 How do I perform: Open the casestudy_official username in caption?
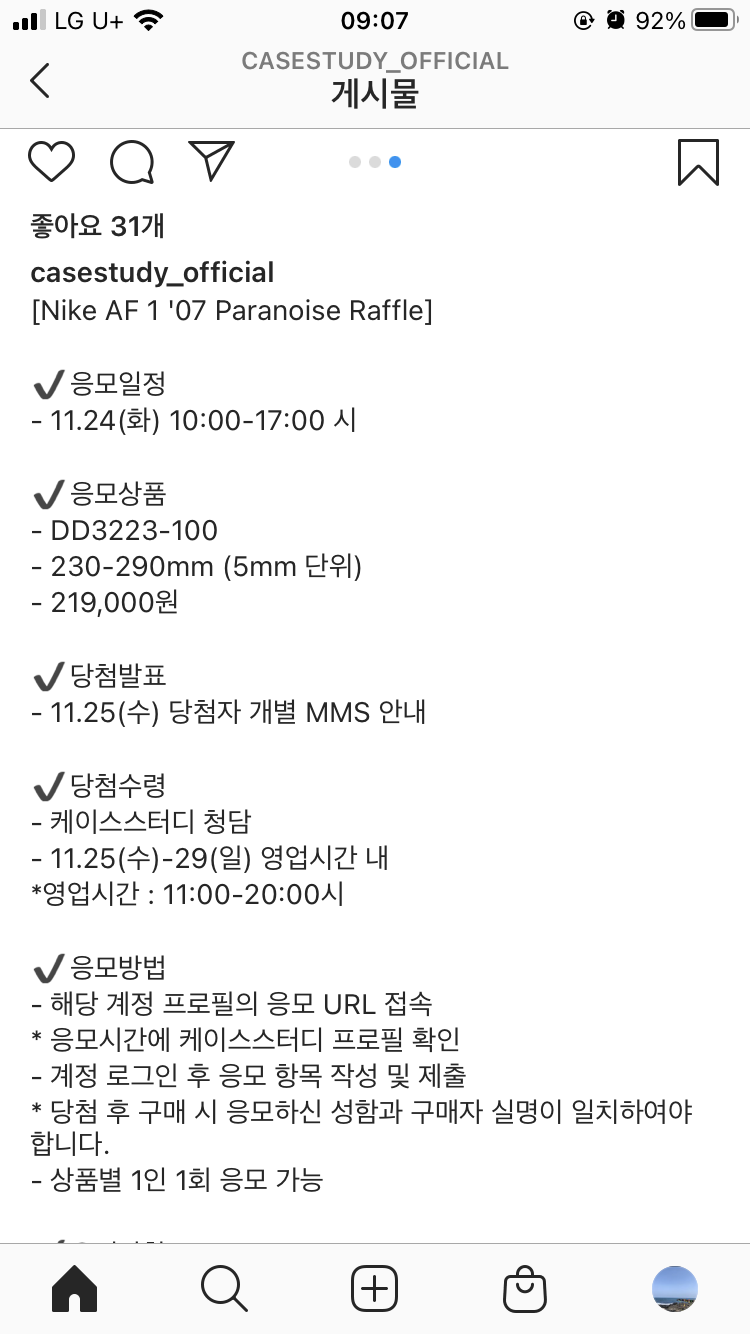[152, 272]
